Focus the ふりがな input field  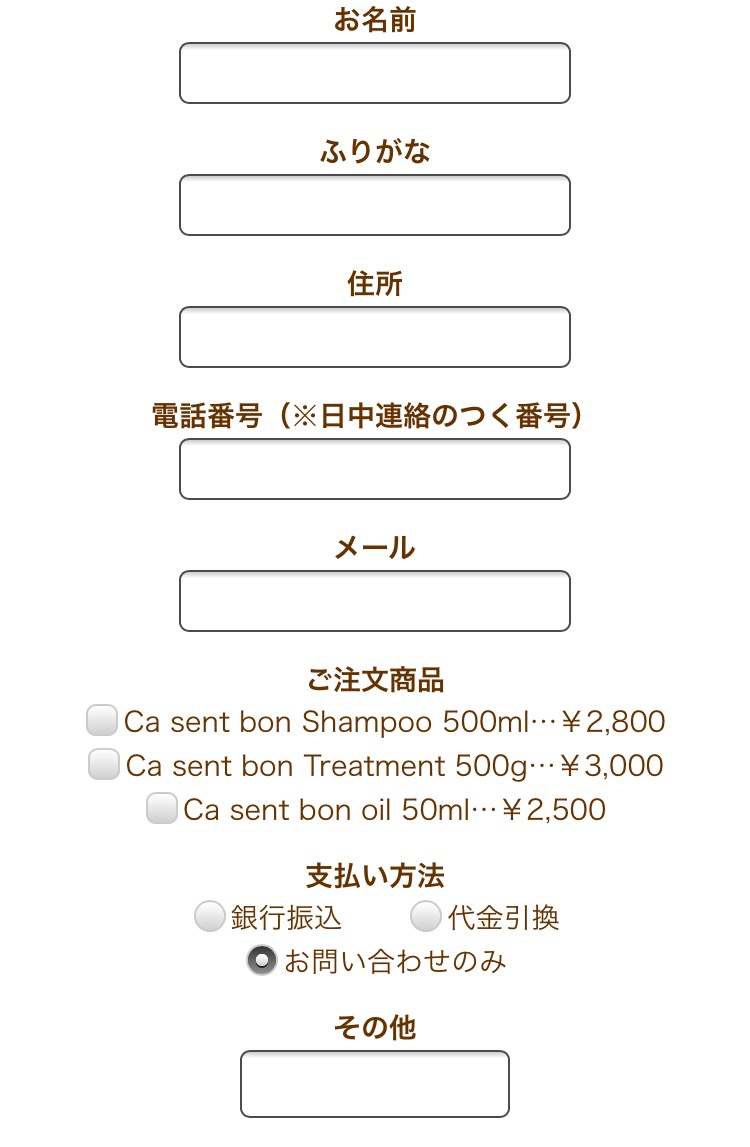click(x=374, y=205)
